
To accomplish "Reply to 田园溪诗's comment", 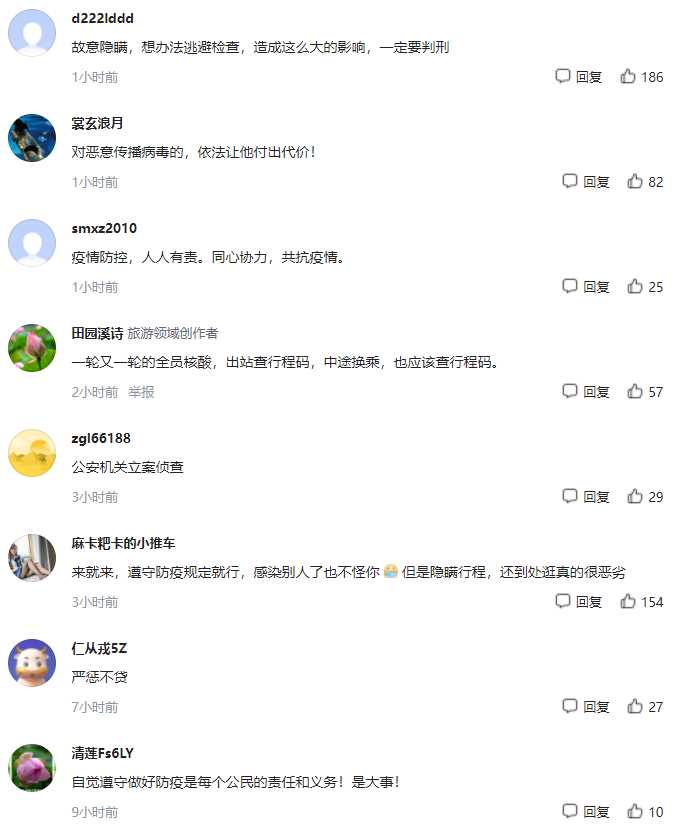I will pyautogui.click(x=586, y=392).
